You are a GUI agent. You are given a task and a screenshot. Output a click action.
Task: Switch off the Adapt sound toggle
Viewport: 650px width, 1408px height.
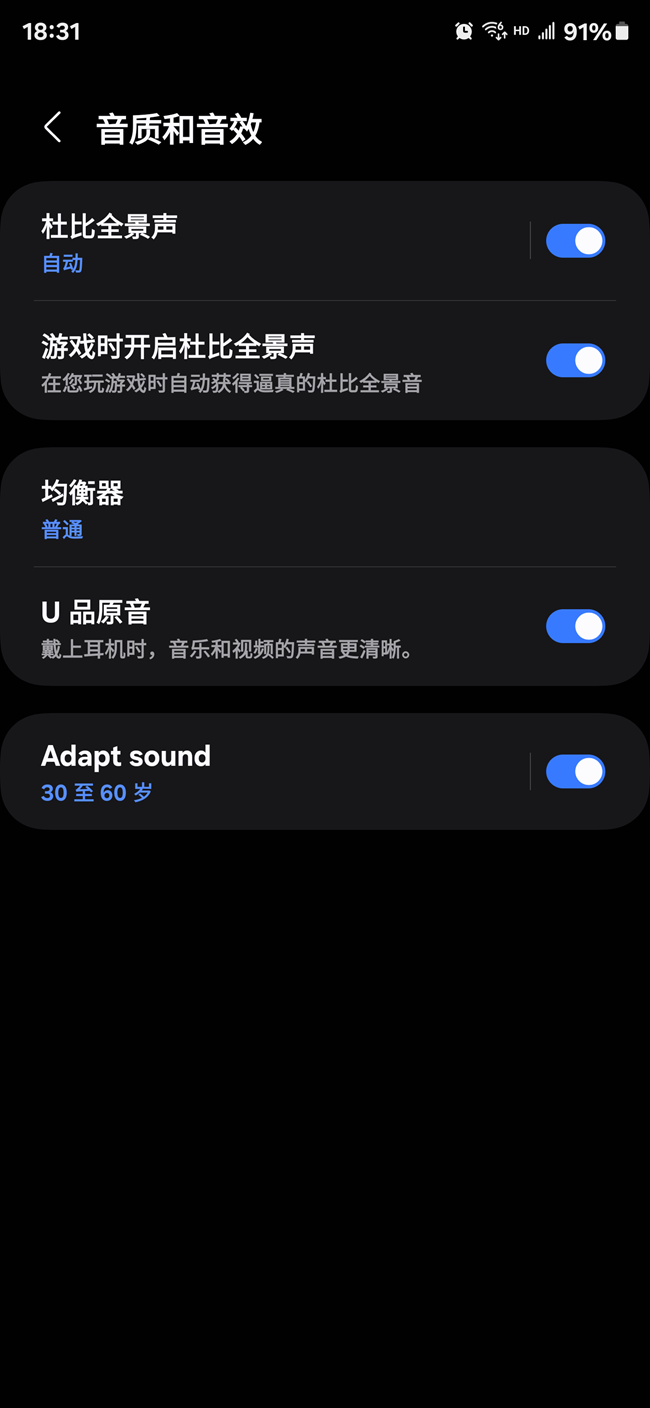point(575,772)
